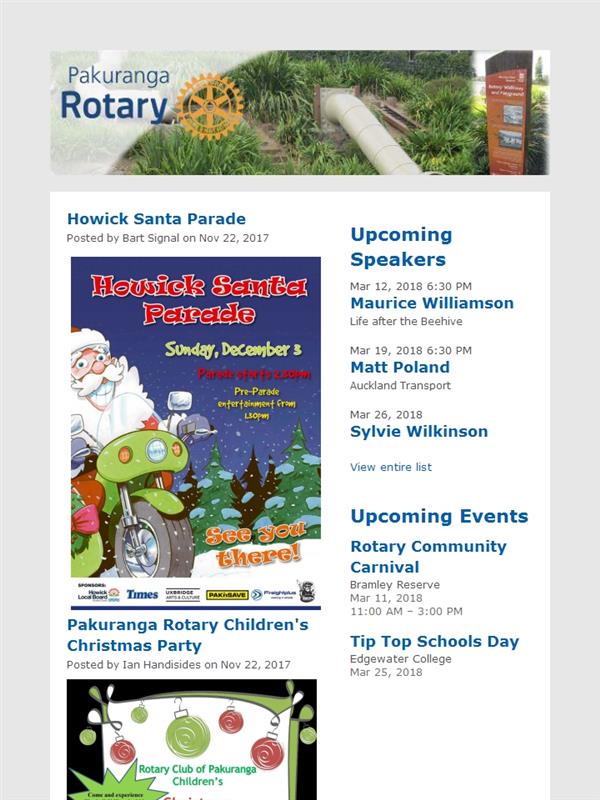This screenshot has width=600, height=800.
Task: Tap the Pakuranga Rotary header banner
Action: click(x=300, y=112)
